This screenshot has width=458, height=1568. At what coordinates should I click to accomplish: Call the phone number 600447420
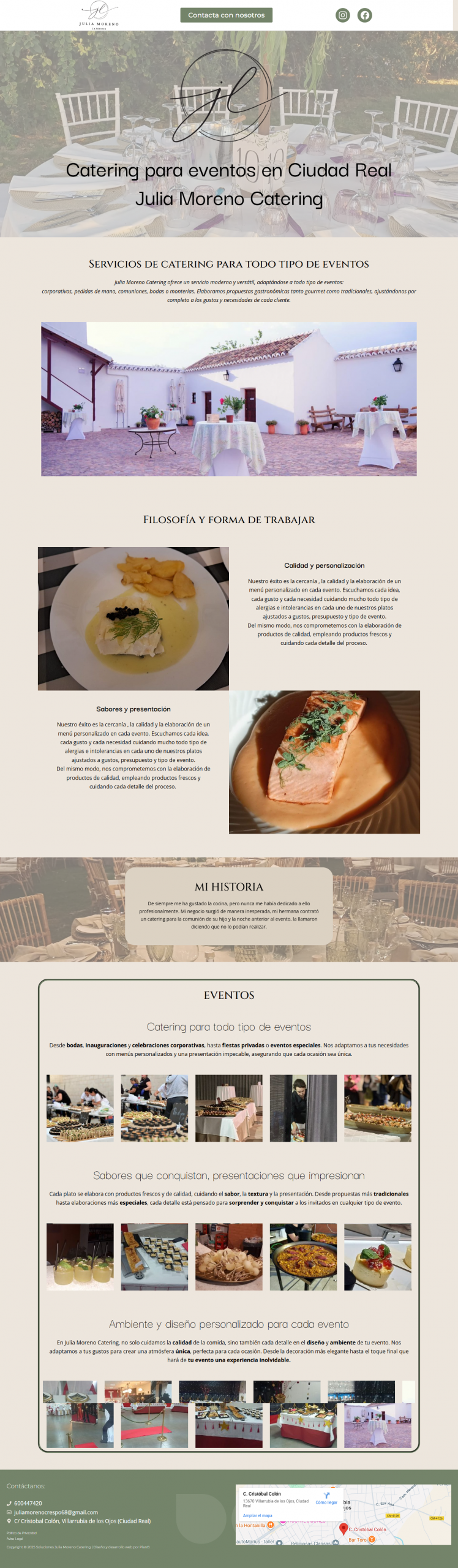pyautogui.click(x=28, y=1503)
